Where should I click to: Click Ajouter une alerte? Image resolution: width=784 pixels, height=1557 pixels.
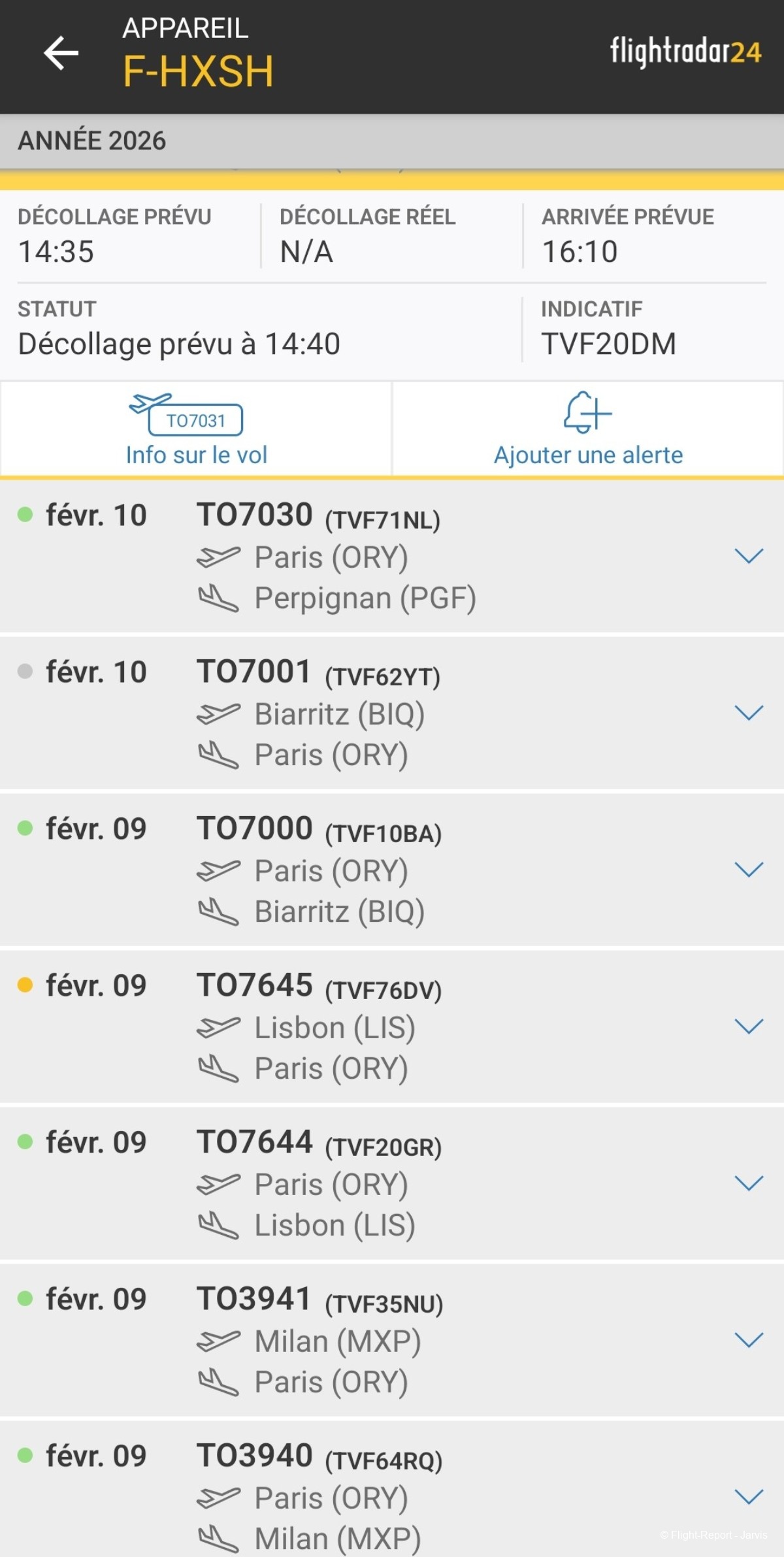click(x=587, y=455)
